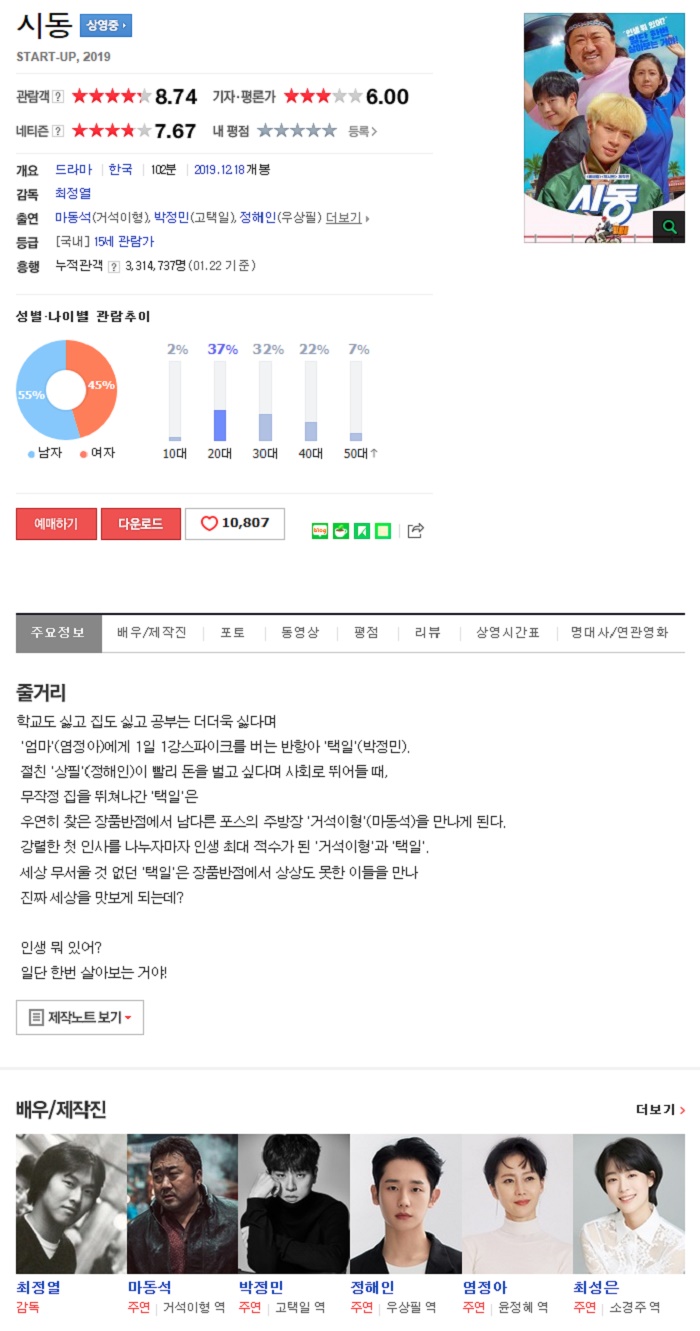
Task: View the 명대사/연관영화 tab
Action: [620, 633]
